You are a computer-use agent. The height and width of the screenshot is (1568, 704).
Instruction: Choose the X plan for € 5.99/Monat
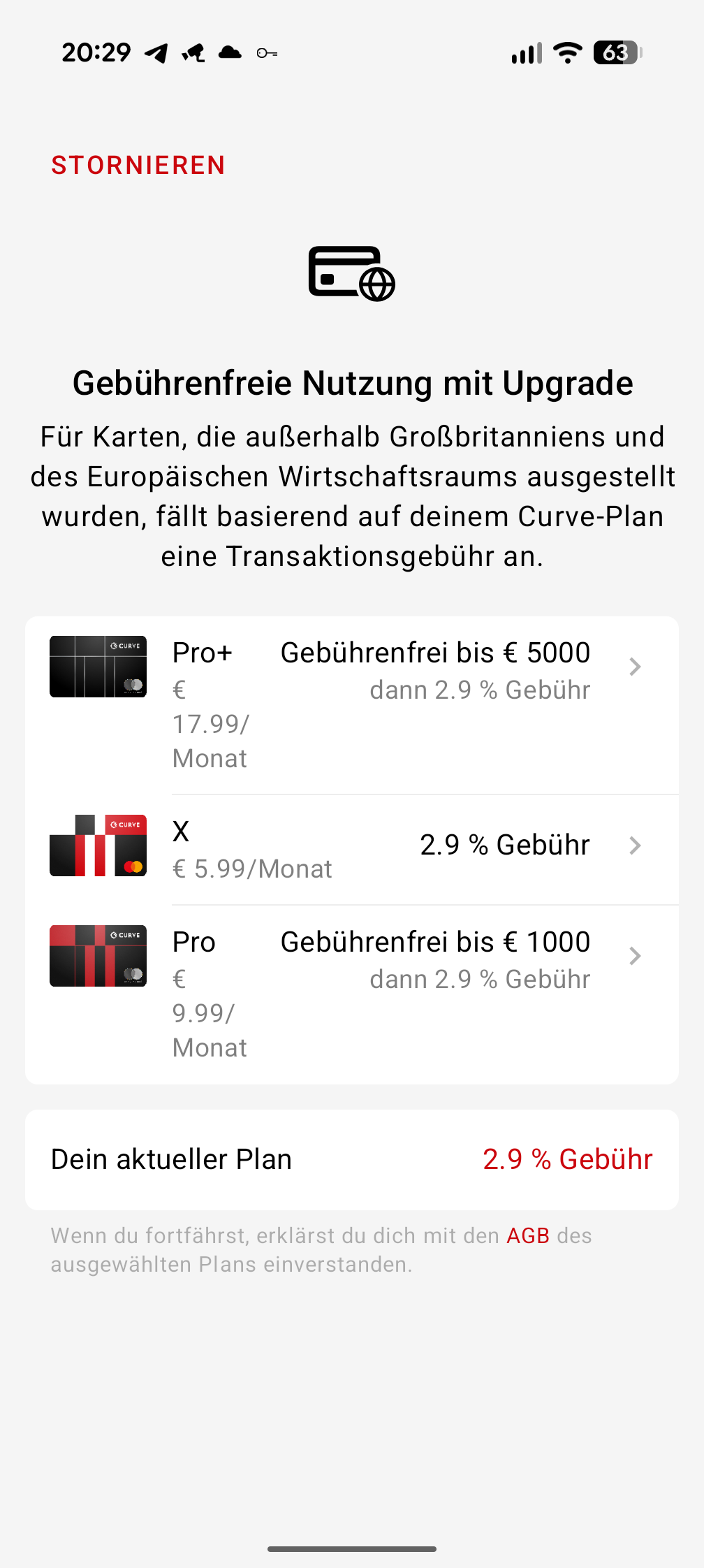click(x=351, y=848)
